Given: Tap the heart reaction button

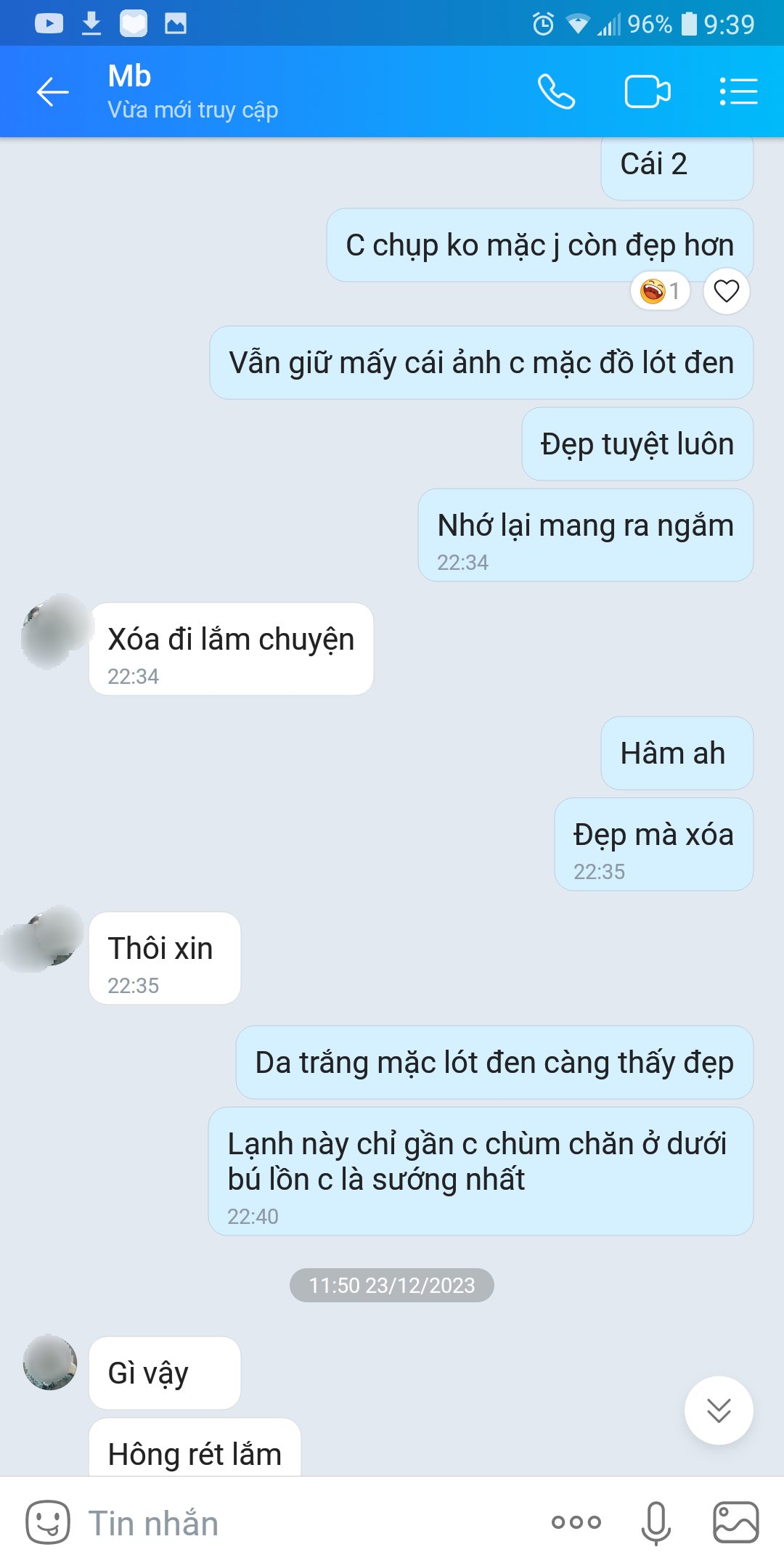Looking at the screenshot, I should pos(726,291).
